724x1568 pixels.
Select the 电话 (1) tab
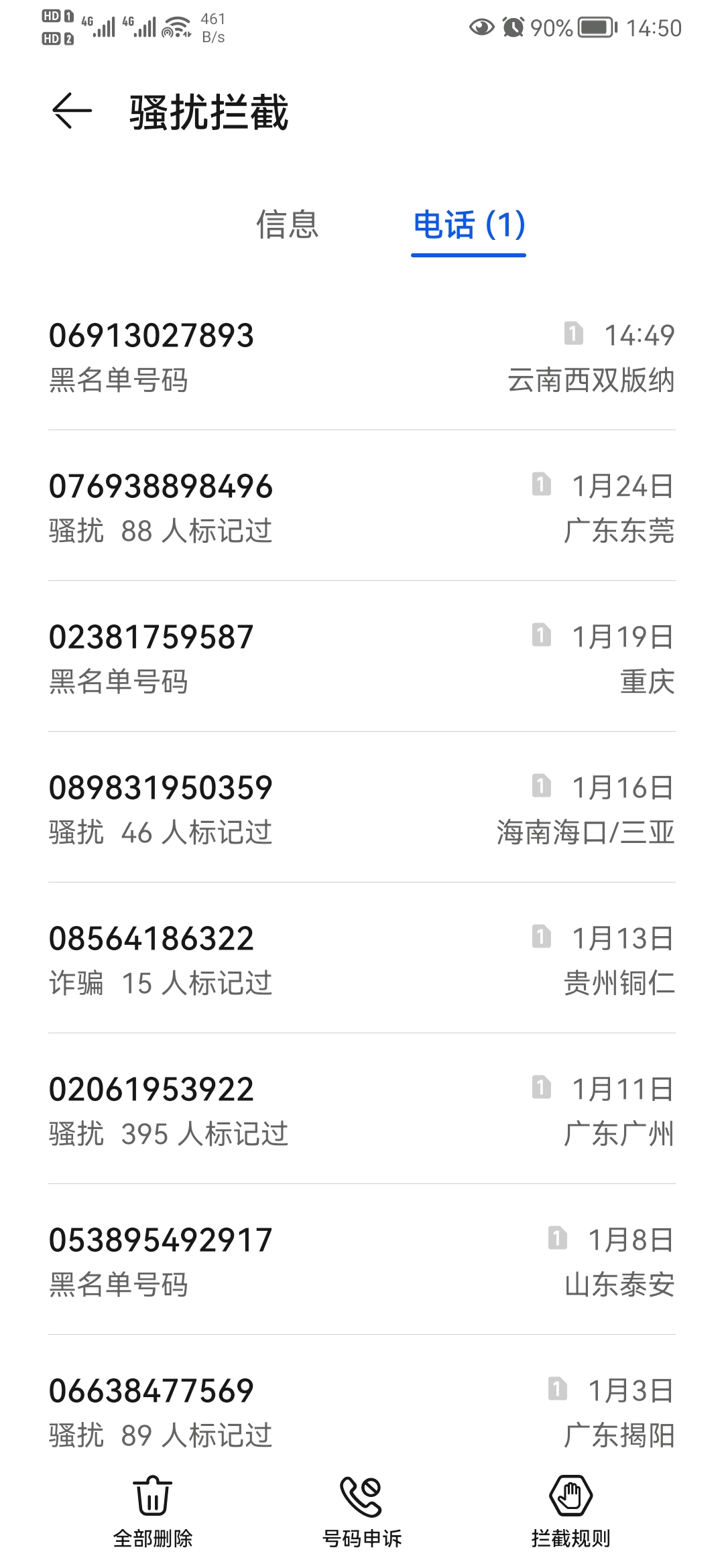469,224
